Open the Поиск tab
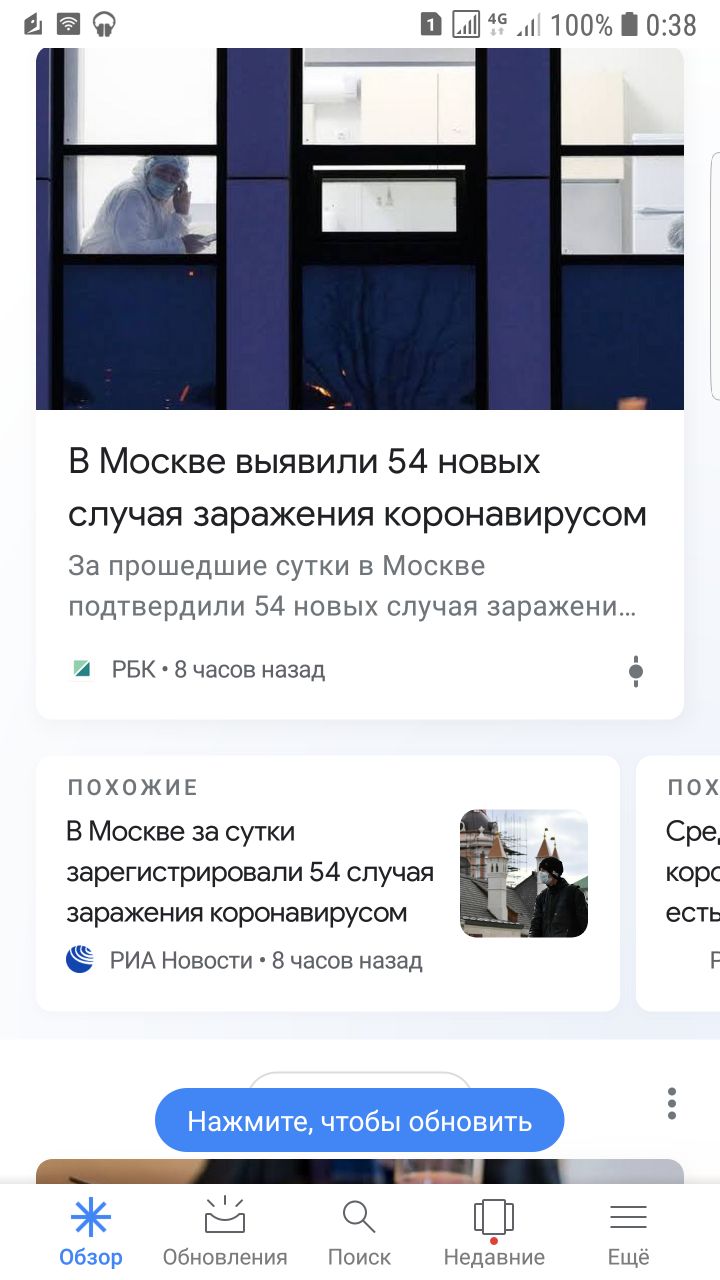The width and height of the screenshot is (720, 1280). (x=359, y=1232)
